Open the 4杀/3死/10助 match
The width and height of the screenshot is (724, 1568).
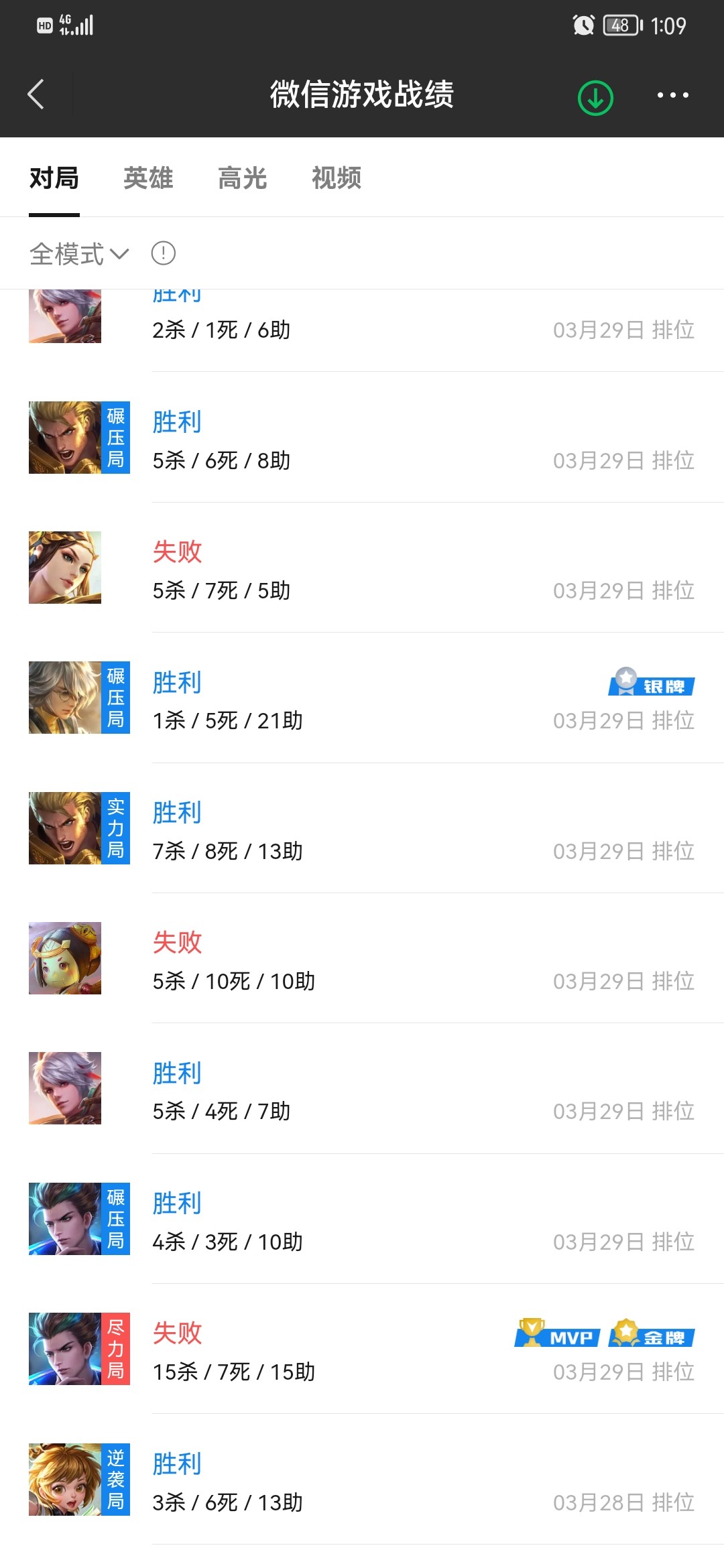pyautogui.click(x=362, y=1220)
